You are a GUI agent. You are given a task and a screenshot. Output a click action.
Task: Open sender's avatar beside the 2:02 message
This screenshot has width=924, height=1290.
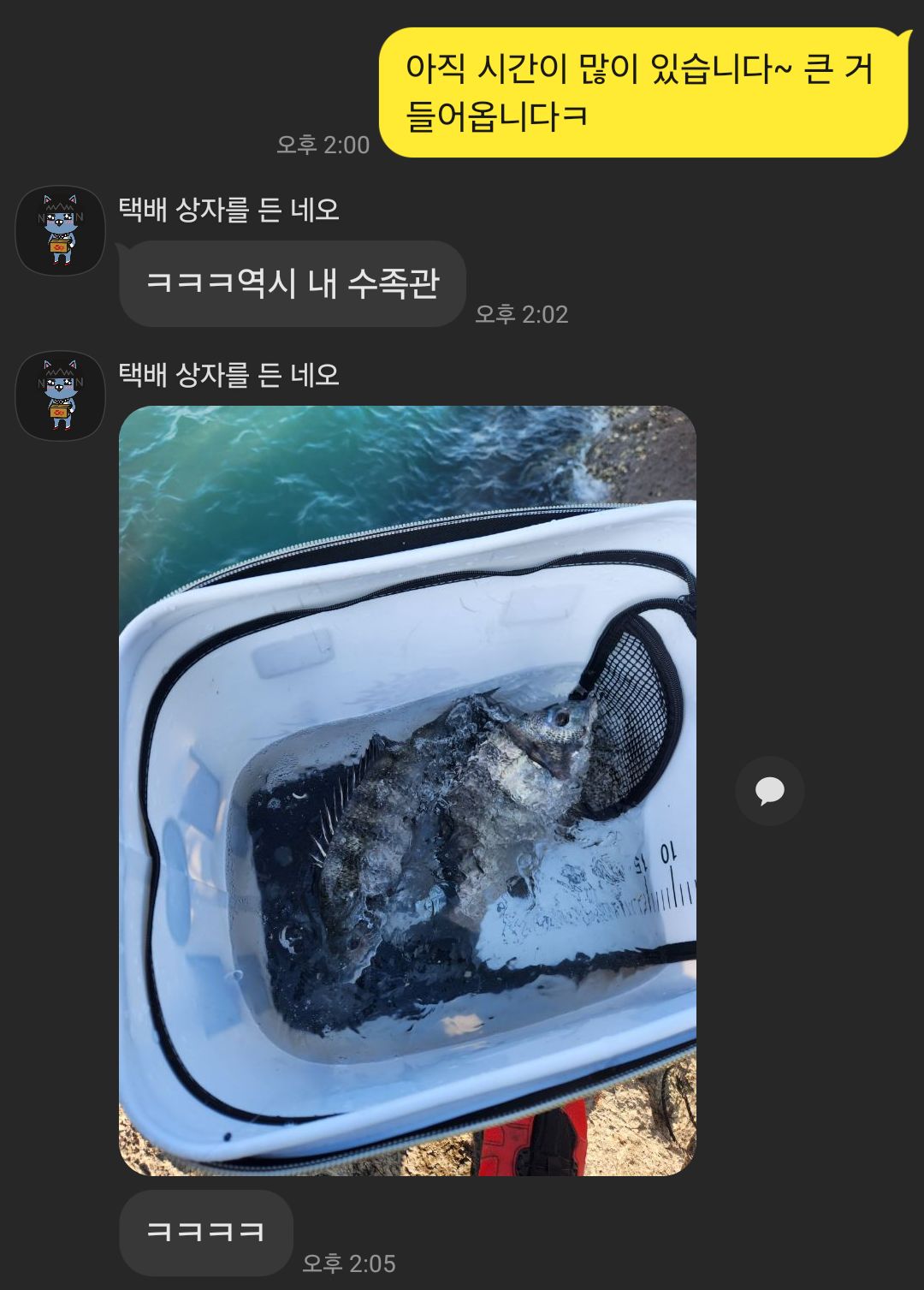[61, 231]
